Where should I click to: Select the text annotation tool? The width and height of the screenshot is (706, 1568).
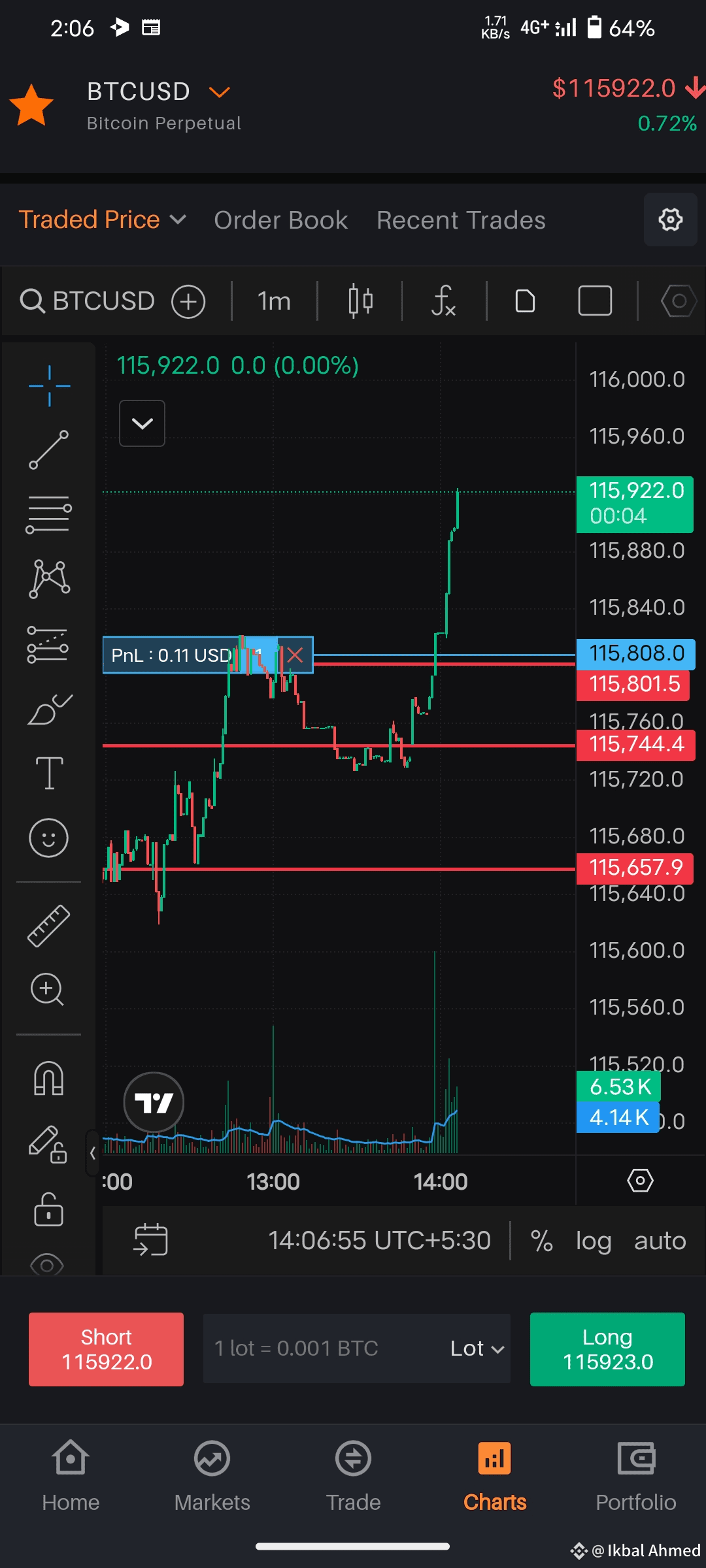[49, 773]
